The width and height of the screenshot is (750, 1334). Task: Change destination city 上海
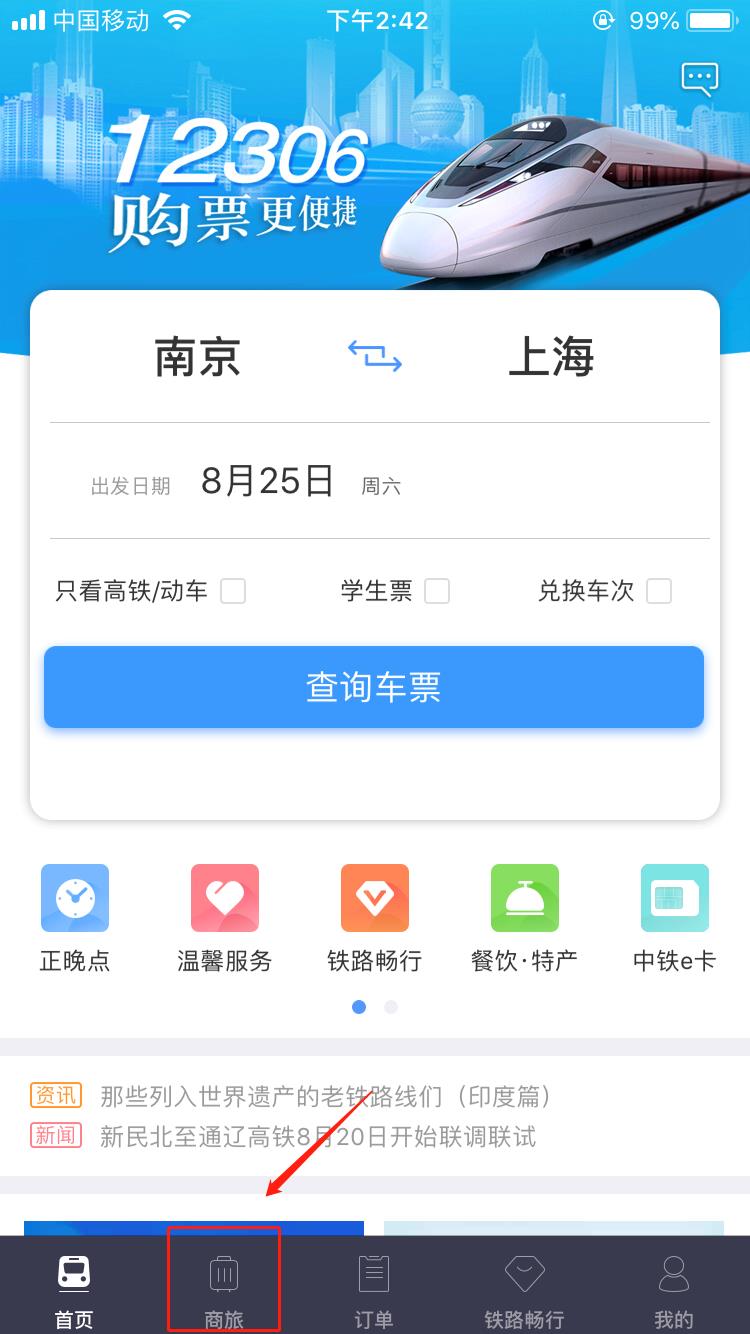pyautogui.click(x=552, y=358)
